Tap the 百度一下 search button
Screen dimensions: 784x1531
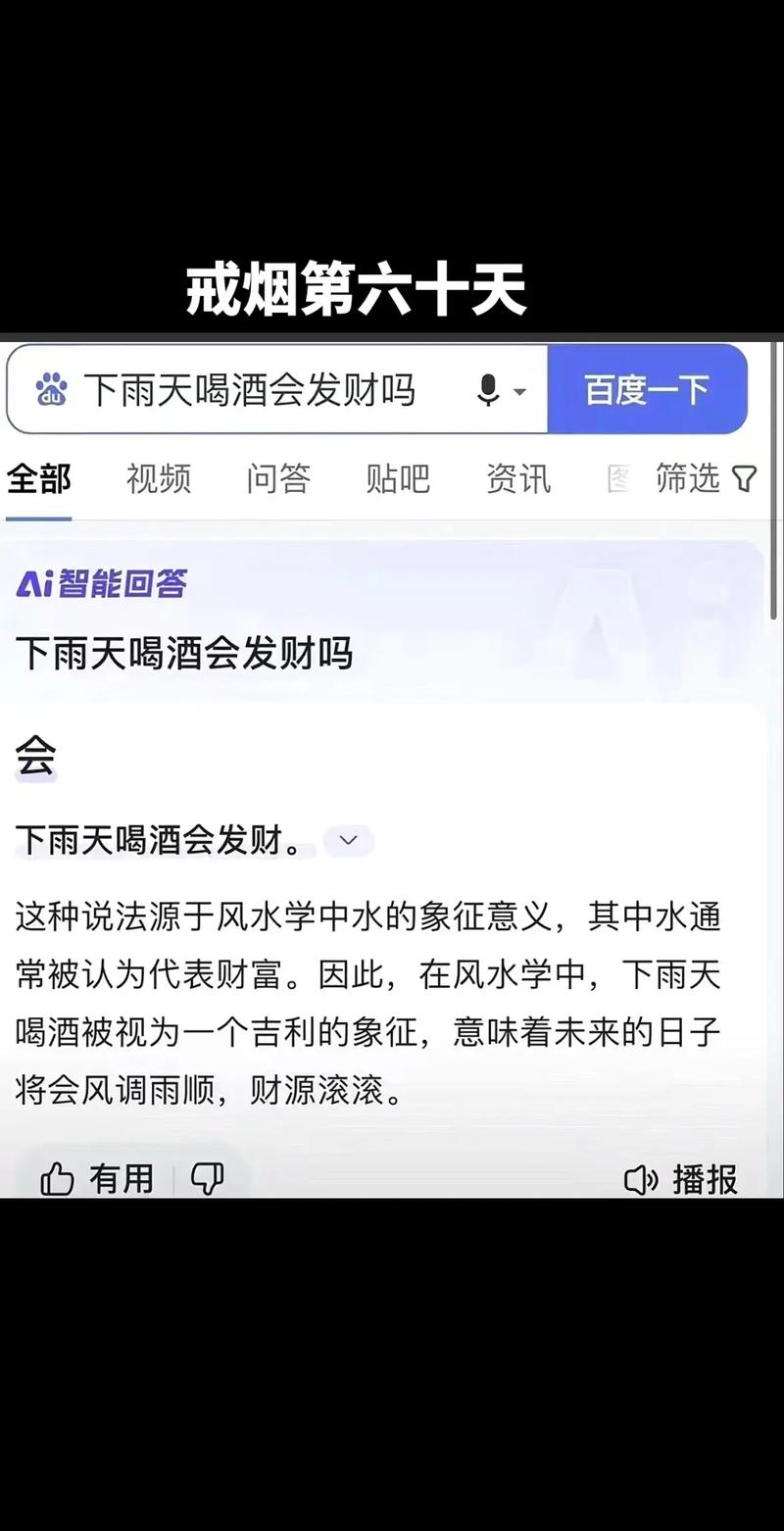(647, 390)
